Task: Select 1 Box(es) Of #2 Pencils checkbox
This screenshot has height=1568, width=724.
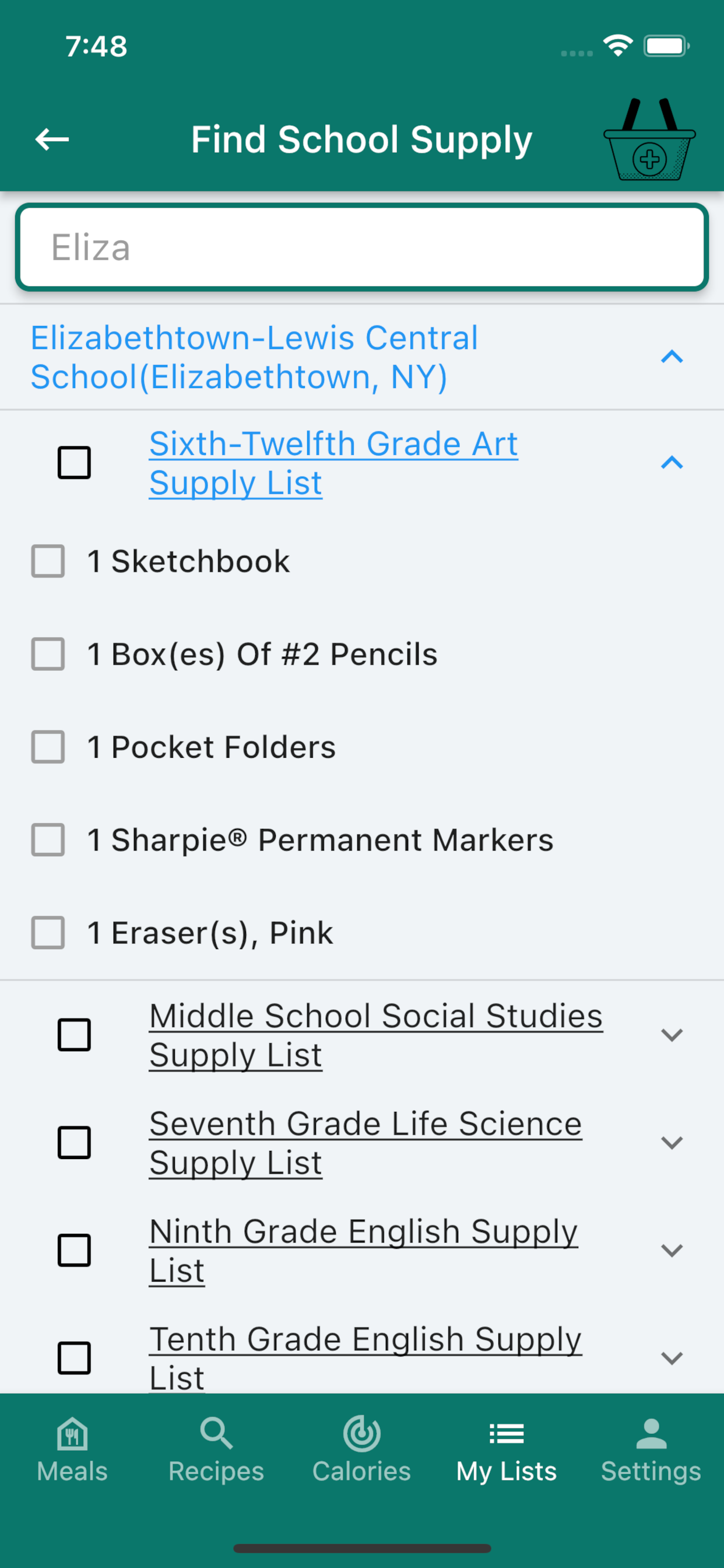Action: (x=48, y=654)
